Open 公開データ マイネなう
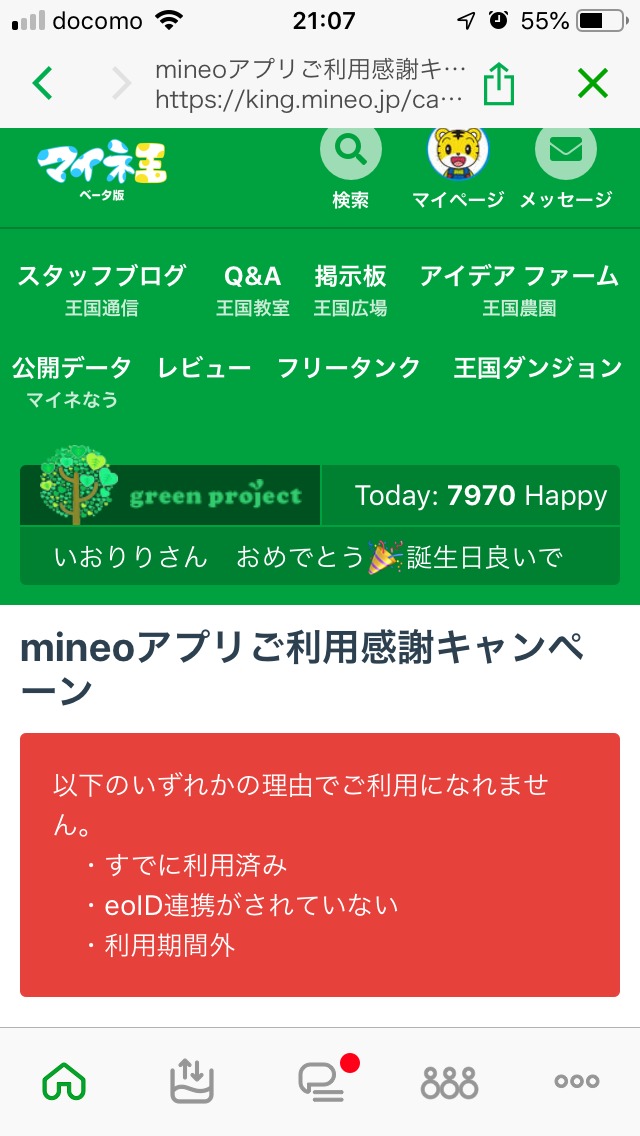This screenshot has width=640, height=1136. click(72, 381)
